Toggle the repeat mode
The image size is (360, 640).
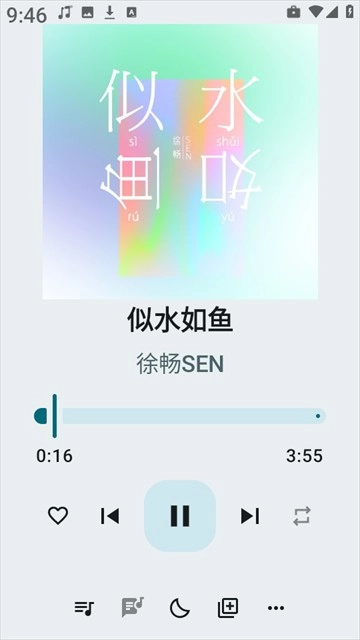[x=302, y=516]
